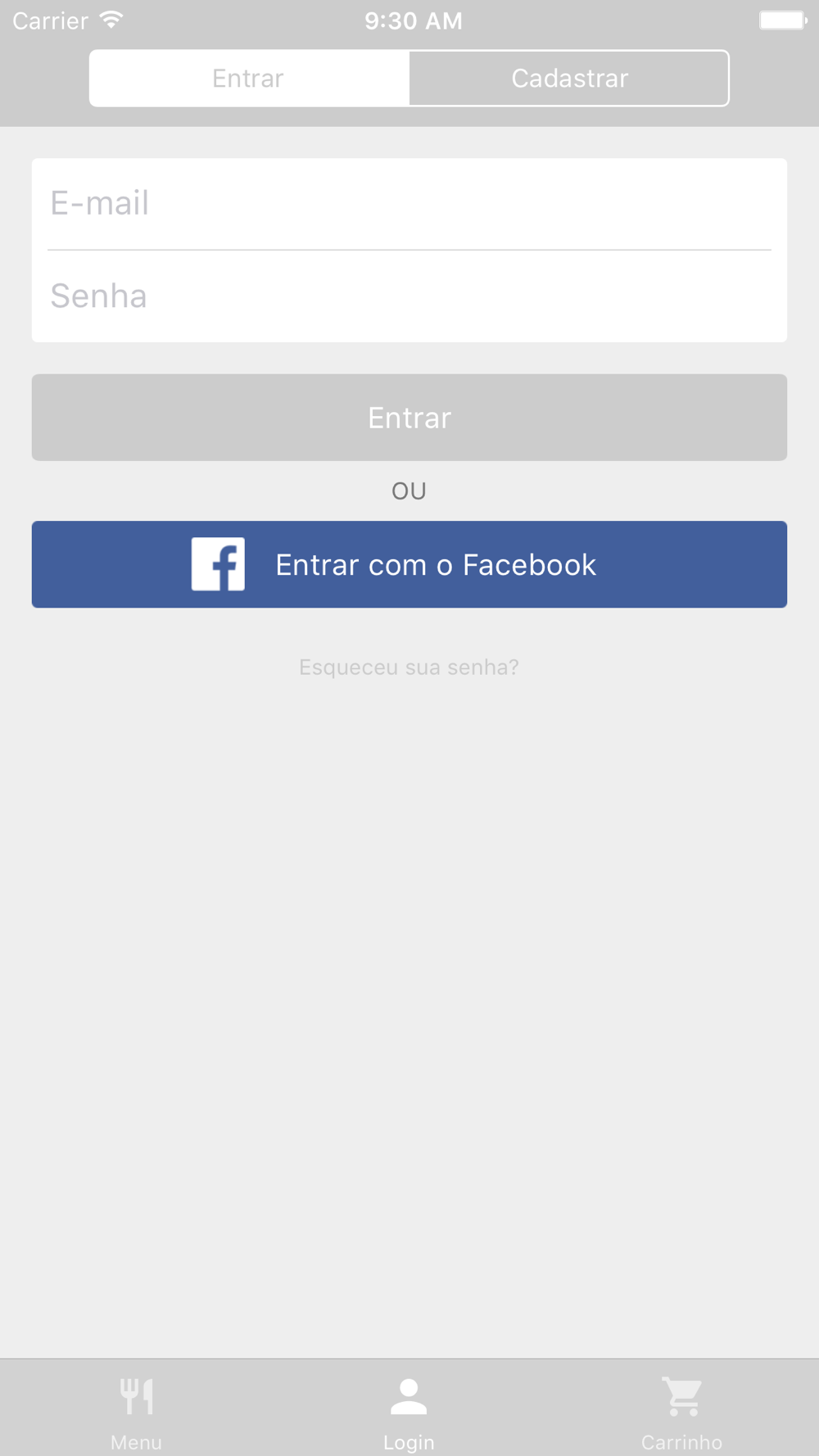This screenshot has width=819, height=1456.
Task: Select the Login tab
Action: [x=409, y=1412]
